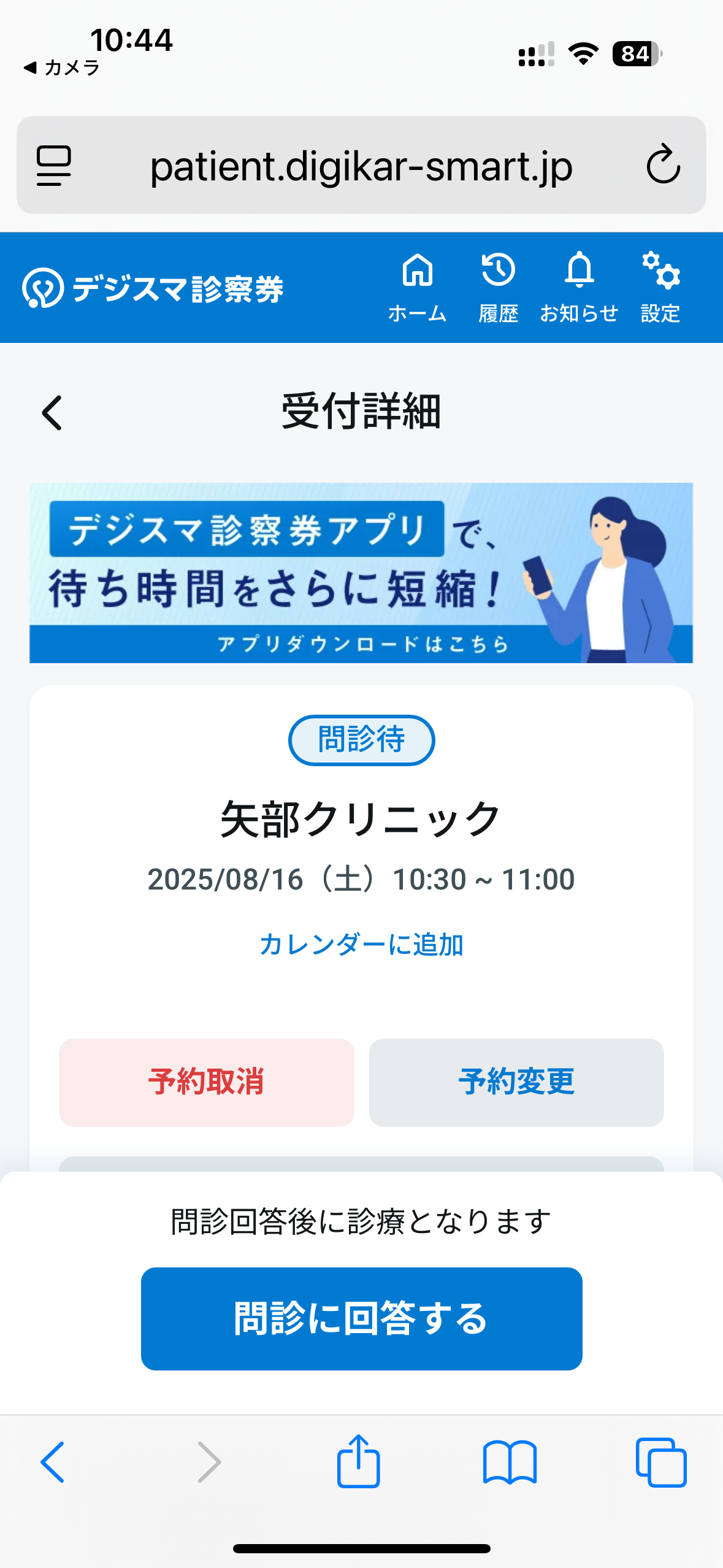Tap the カレンダーに追加 link
This screenshot has height=1568, width=723.
tap(361, 945)
